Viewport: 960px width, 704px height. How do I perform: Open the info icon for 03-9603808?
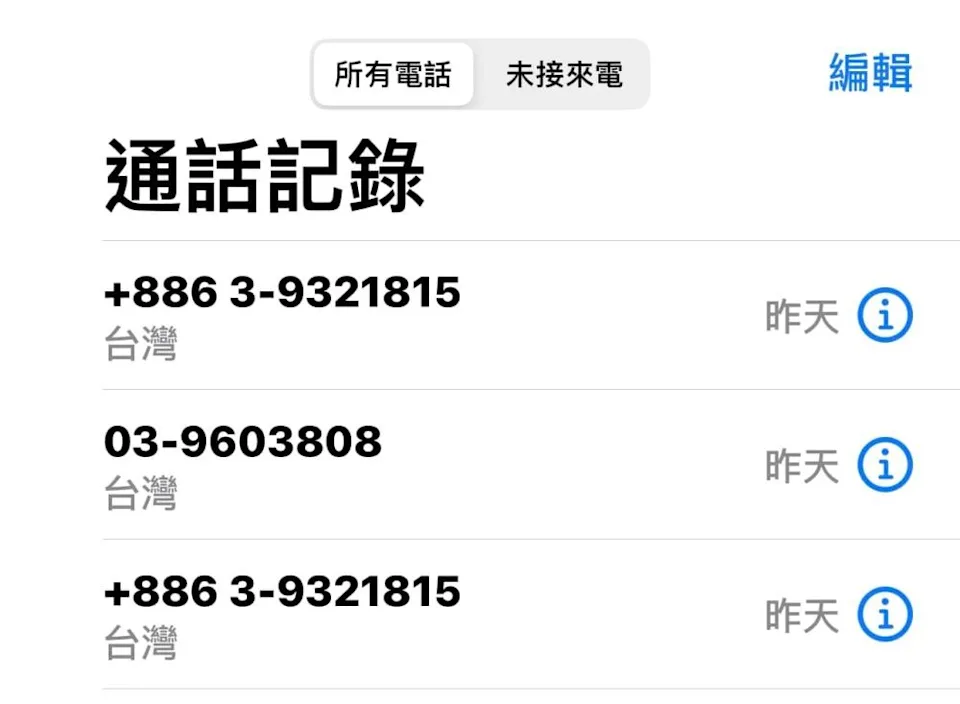[885, 465]
